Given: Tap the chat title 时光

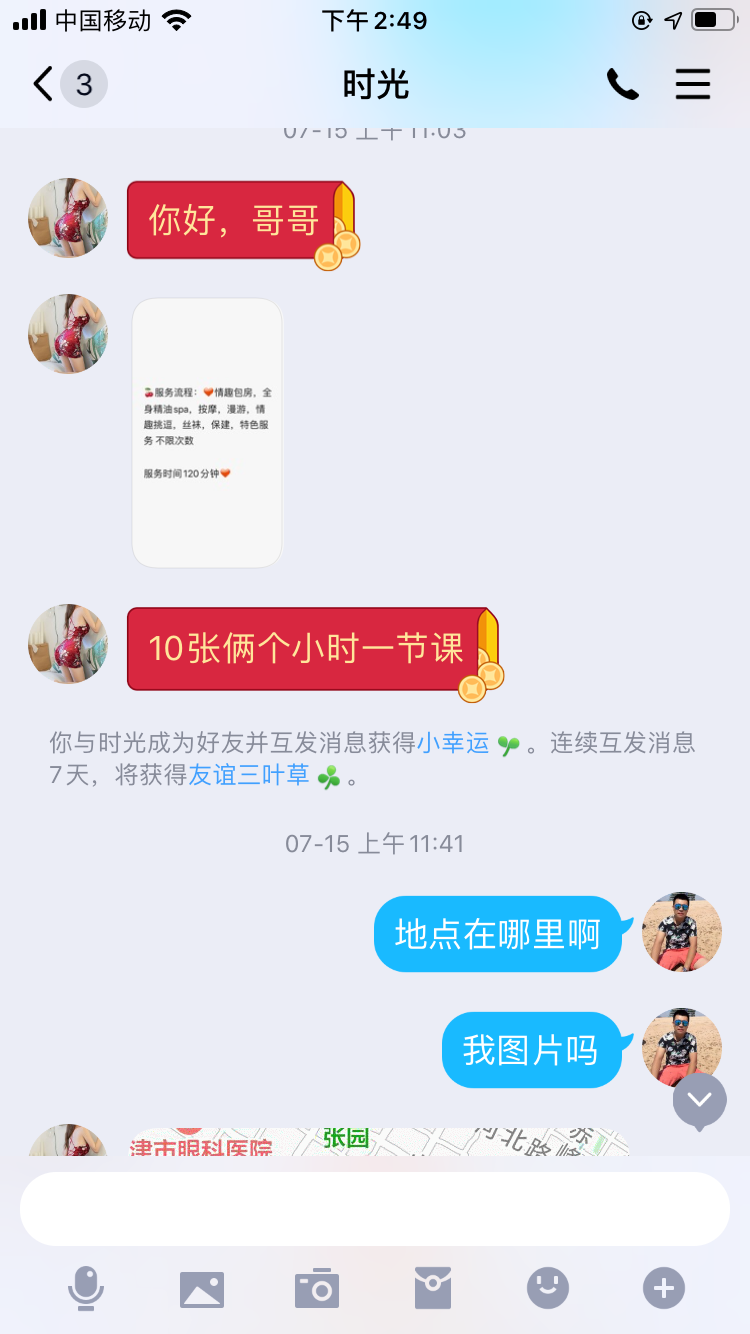Looking at the screenshot, I should 375,85.
